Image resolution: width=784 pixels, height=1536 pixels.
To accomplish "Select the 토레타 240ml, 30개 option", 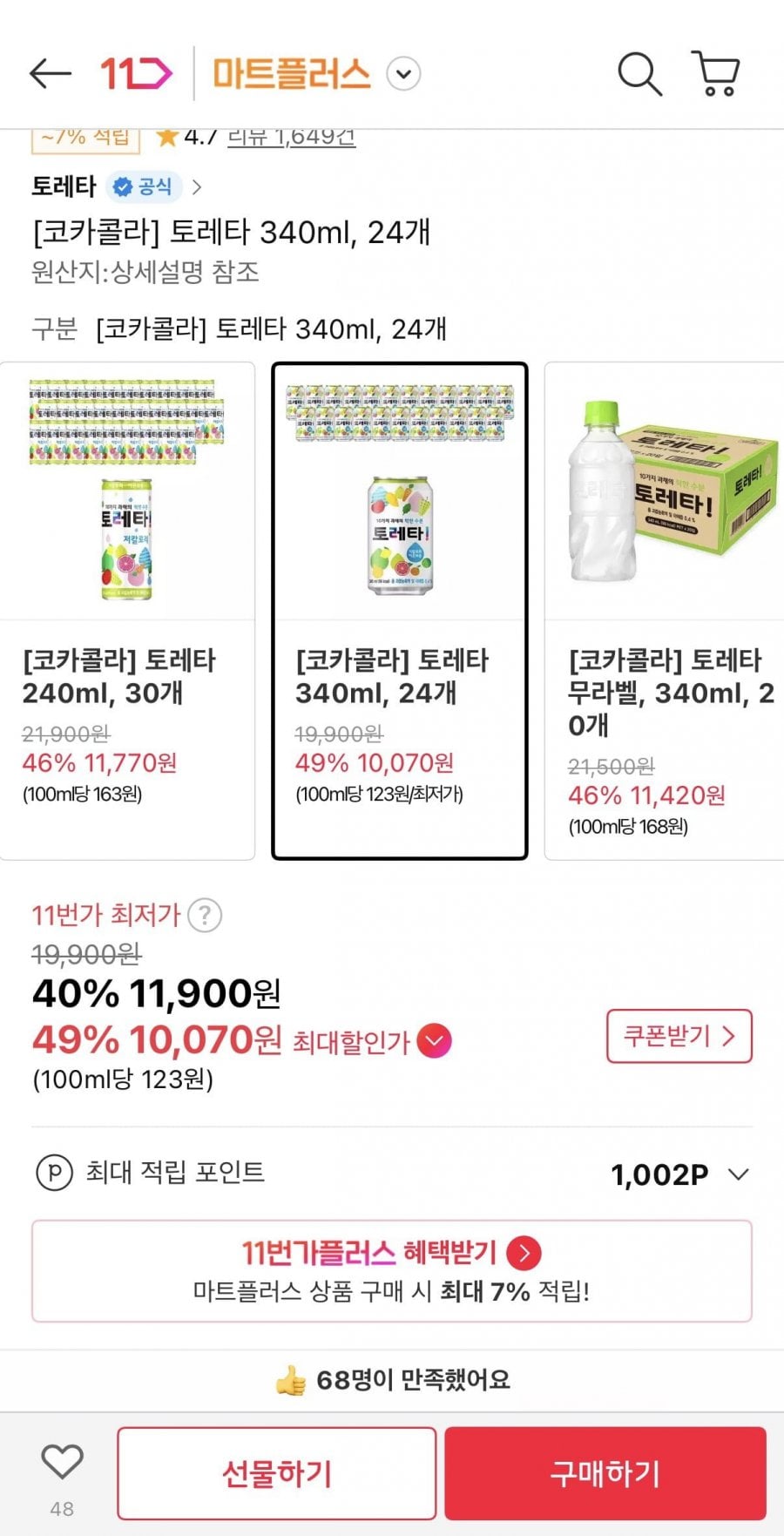I will pyautogui.click(x=127, y=610).
